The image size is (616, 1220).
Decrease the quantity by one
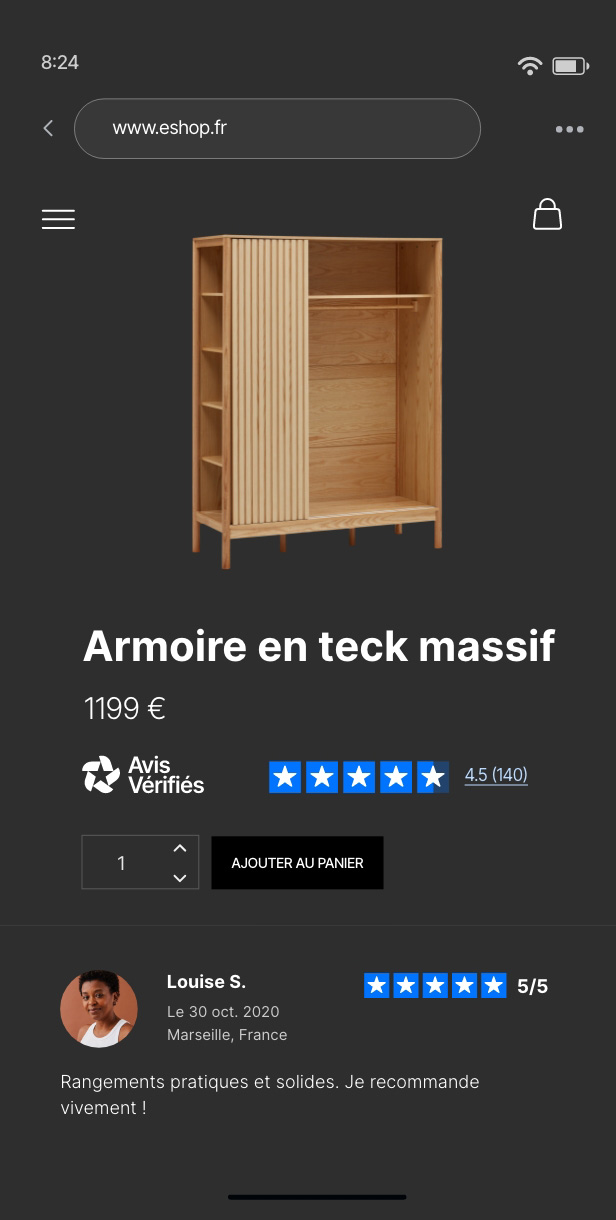(x=180, y=877)
